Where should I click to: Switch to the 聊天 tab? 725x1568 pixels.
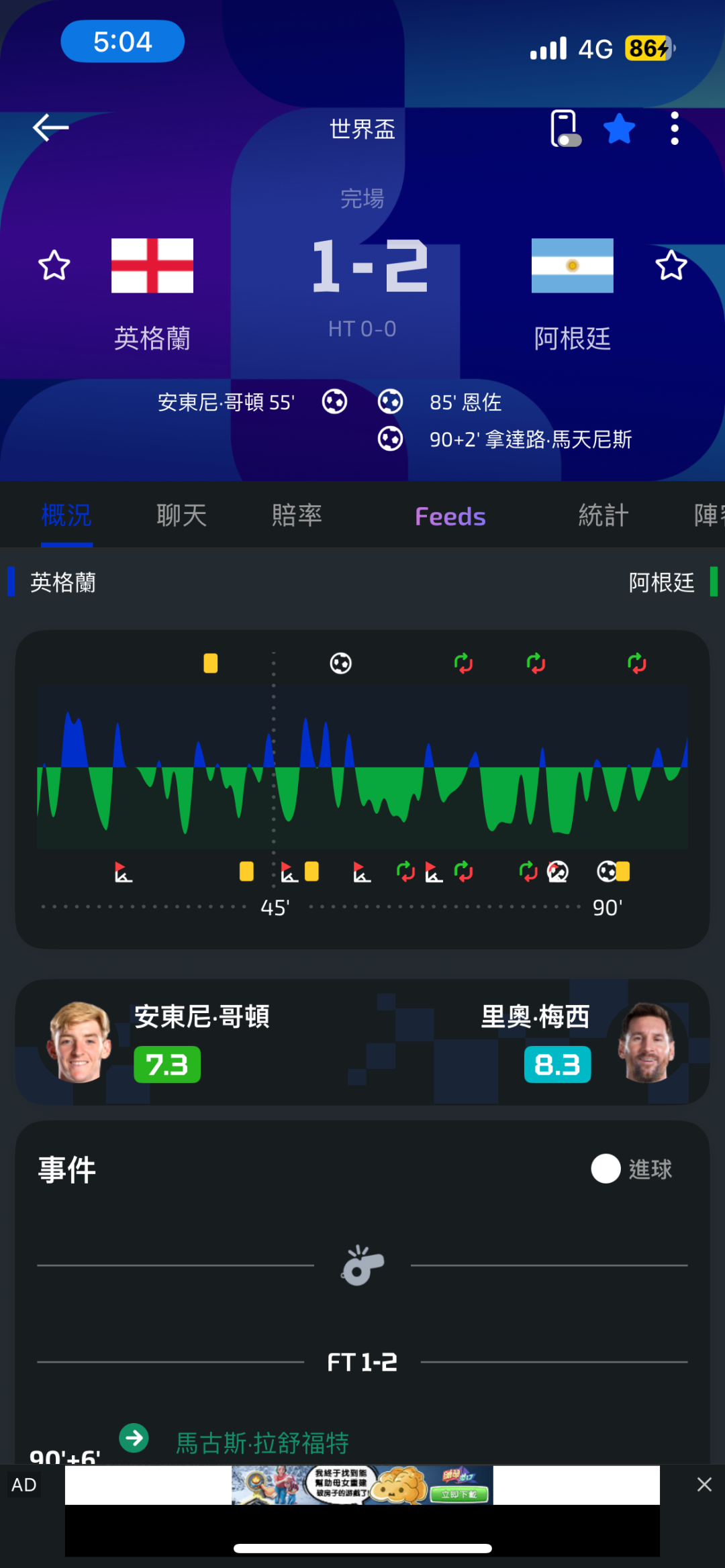pos(182,515)
